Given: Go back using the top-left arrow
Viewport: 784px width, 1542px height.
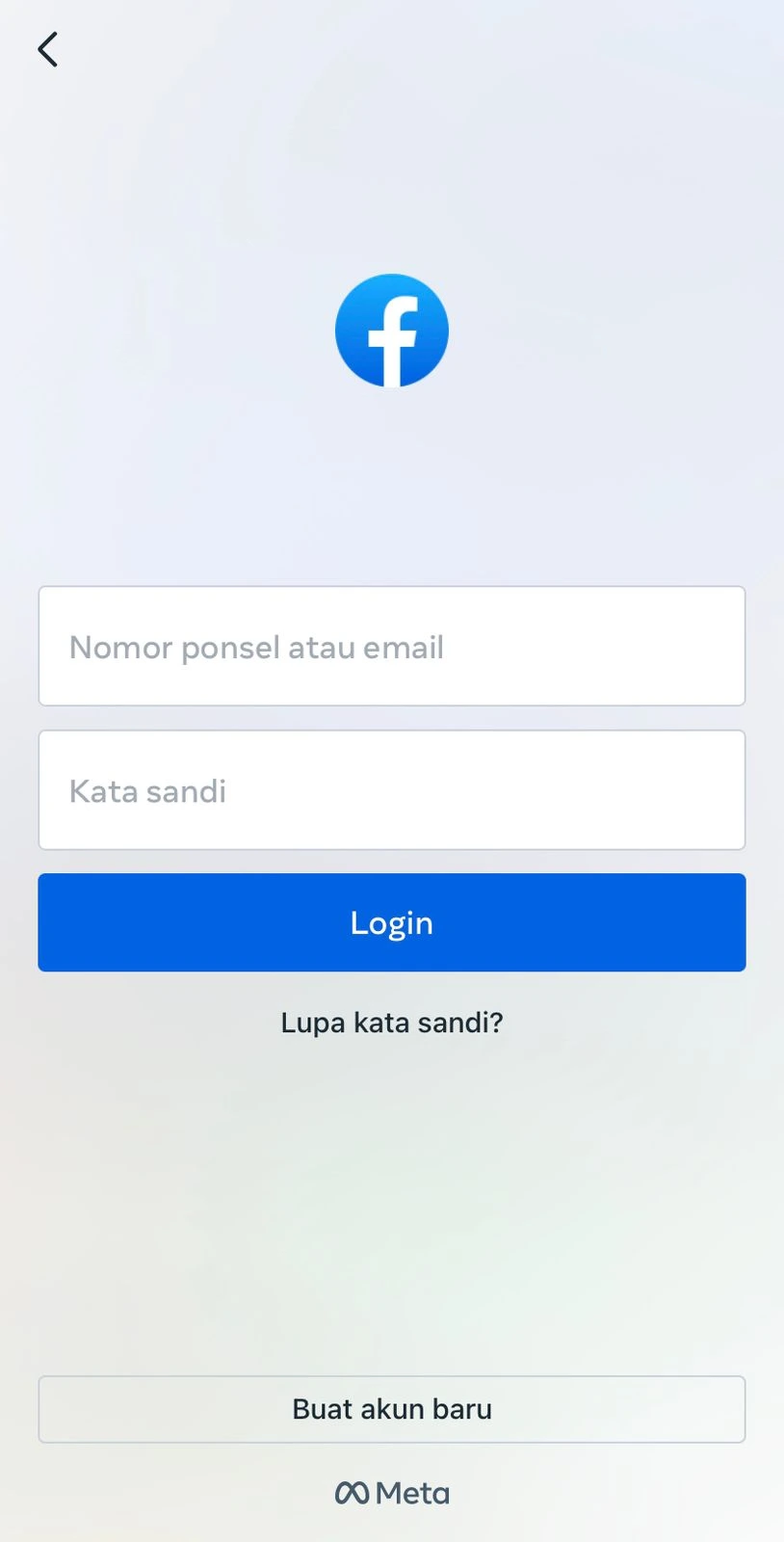Looking at the screenshot, I should [47, 49].
